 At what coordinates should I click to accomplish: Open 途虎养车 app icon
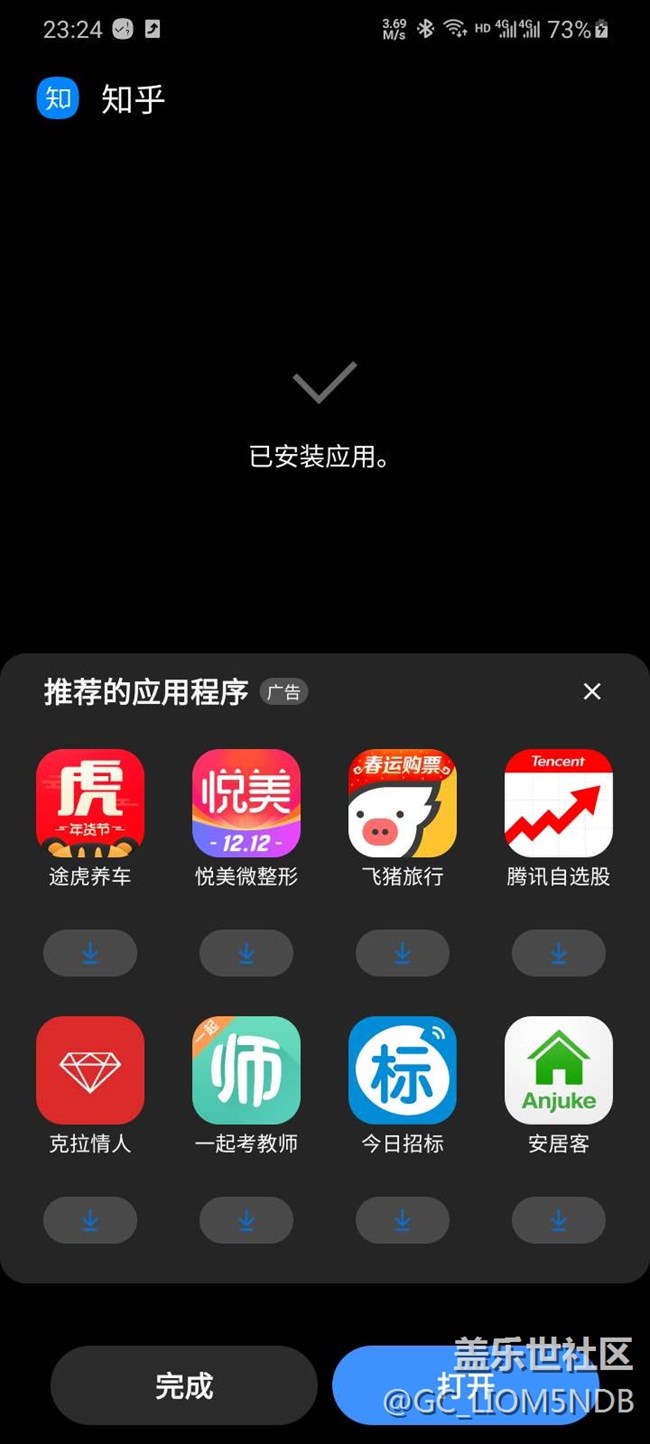click(90, 803)
